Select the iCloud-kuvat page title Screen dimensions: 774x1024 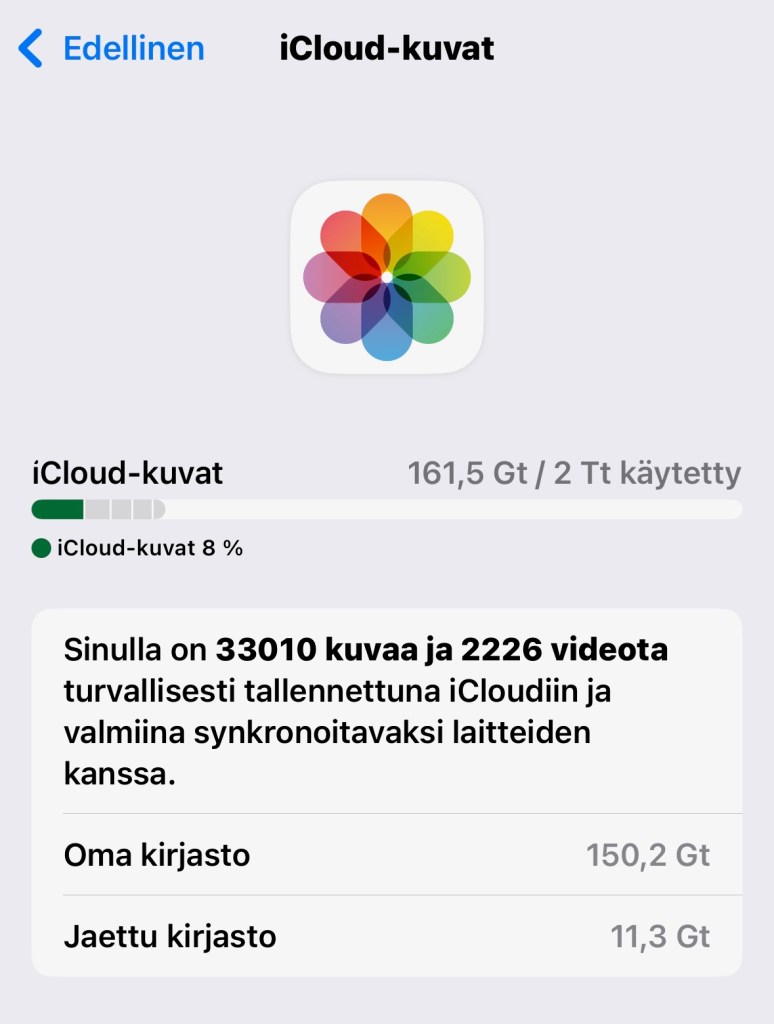tap(387, 47)
